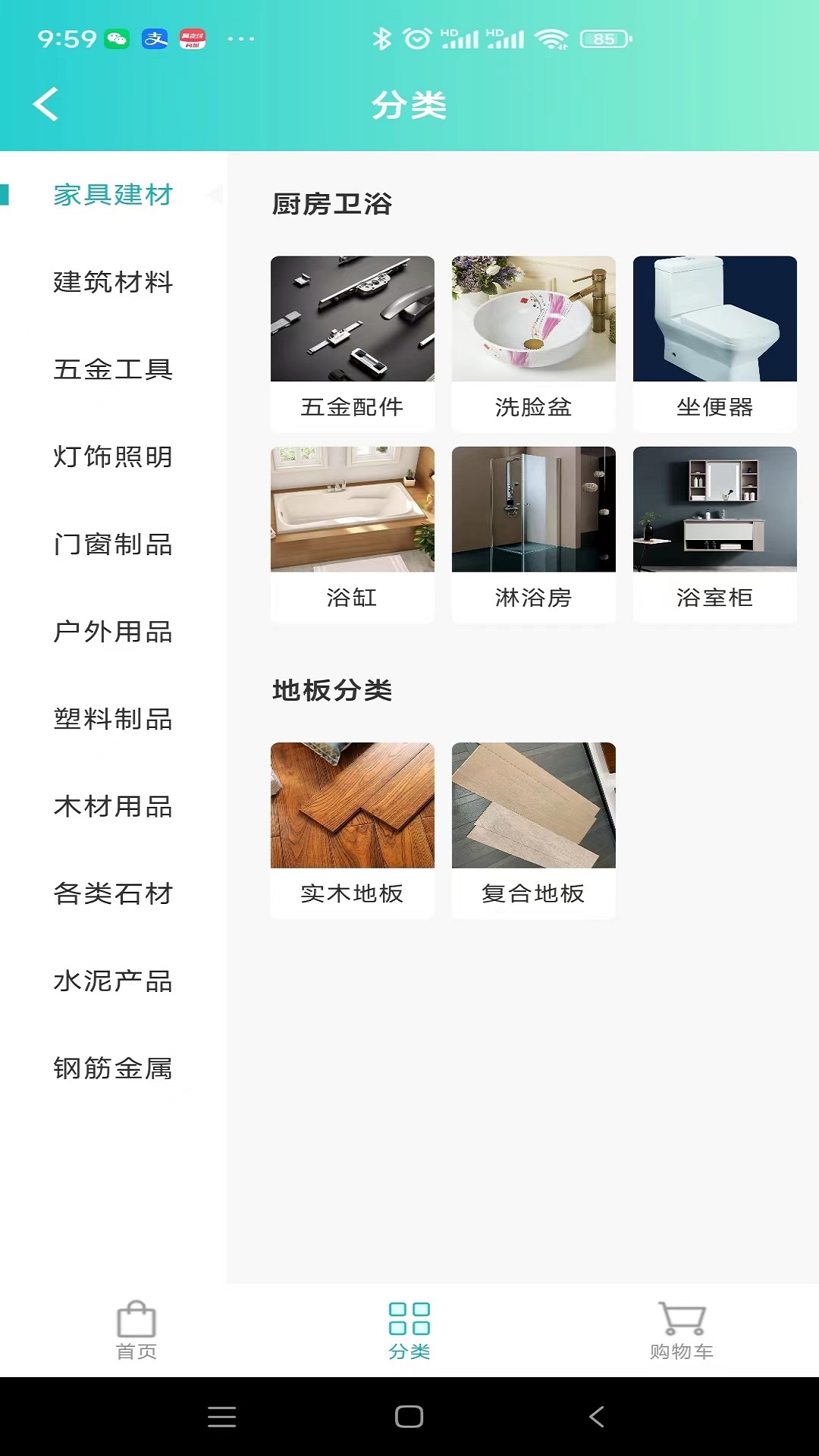The width and height of the screenshot is (819, 1456).
Task: Select the 家具建材 category in the sidebar
Action: (112, 196)
